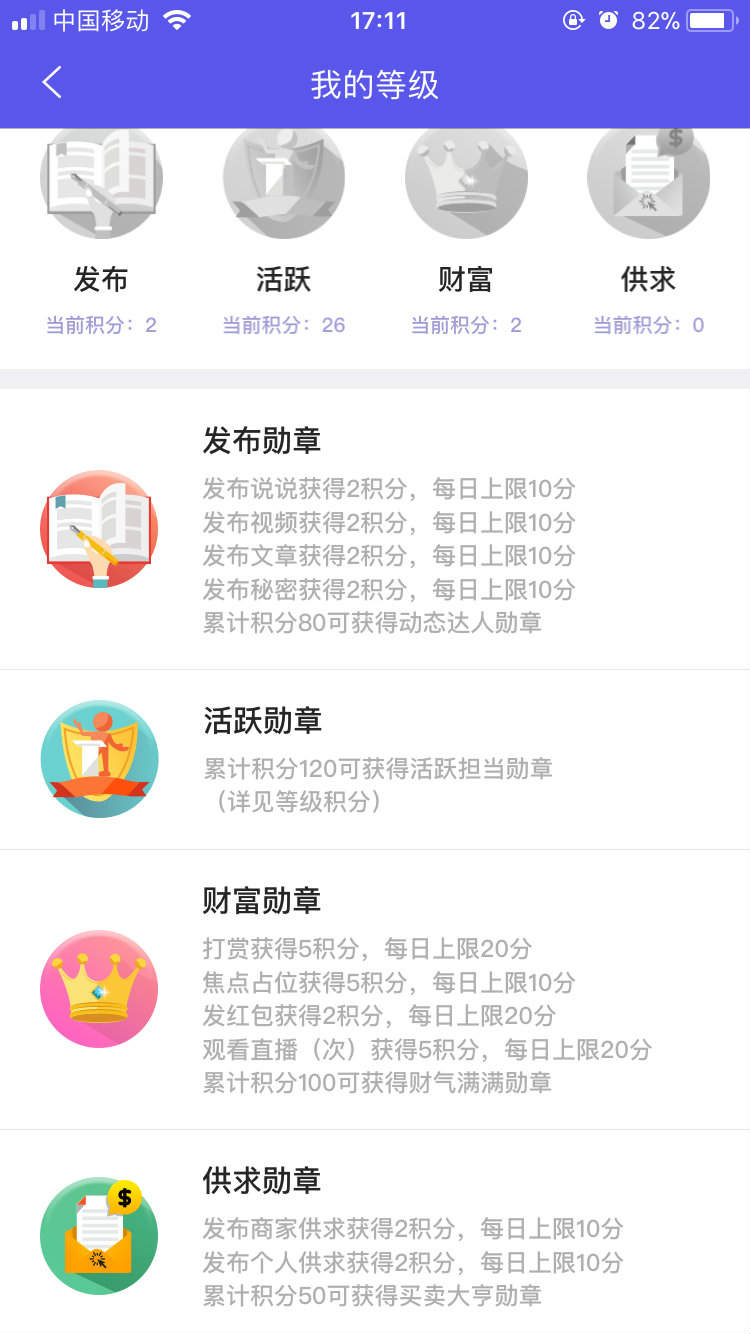Image resolution: width=750 pixels, height=1334 pixels.
Task: Open 当前积分：26 under 活跃
Action: [x=283, y=325]
